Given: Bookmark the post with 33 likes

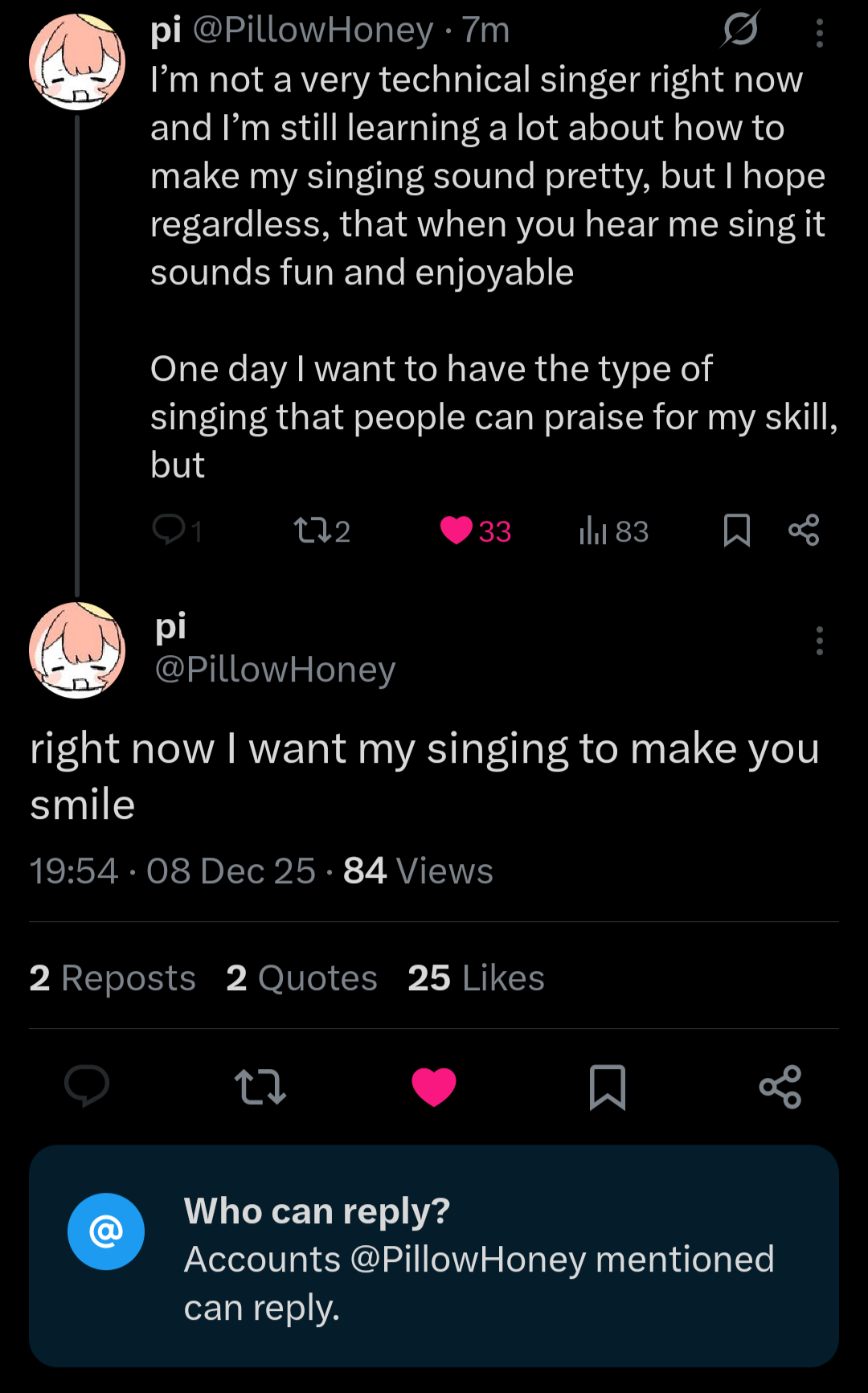Looking at the screenshot, I should (736, 531).
